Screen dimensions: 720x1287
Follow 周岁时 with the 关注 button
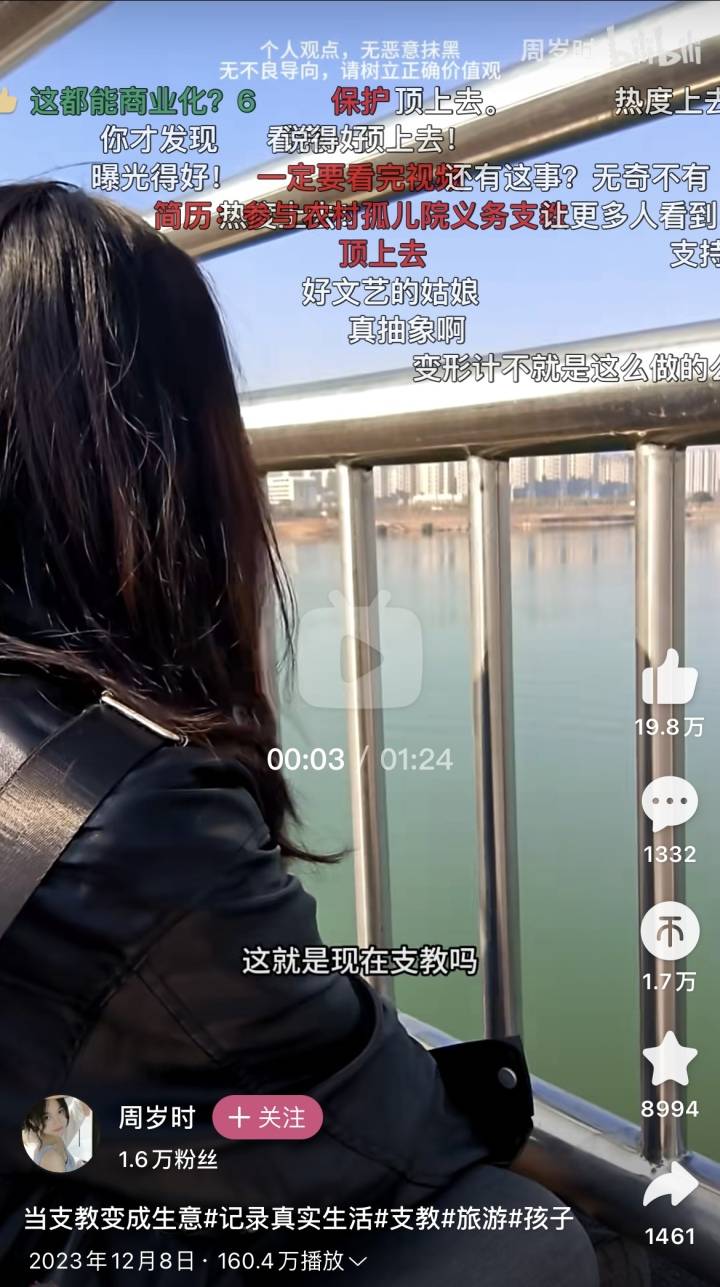point(267,1117)
